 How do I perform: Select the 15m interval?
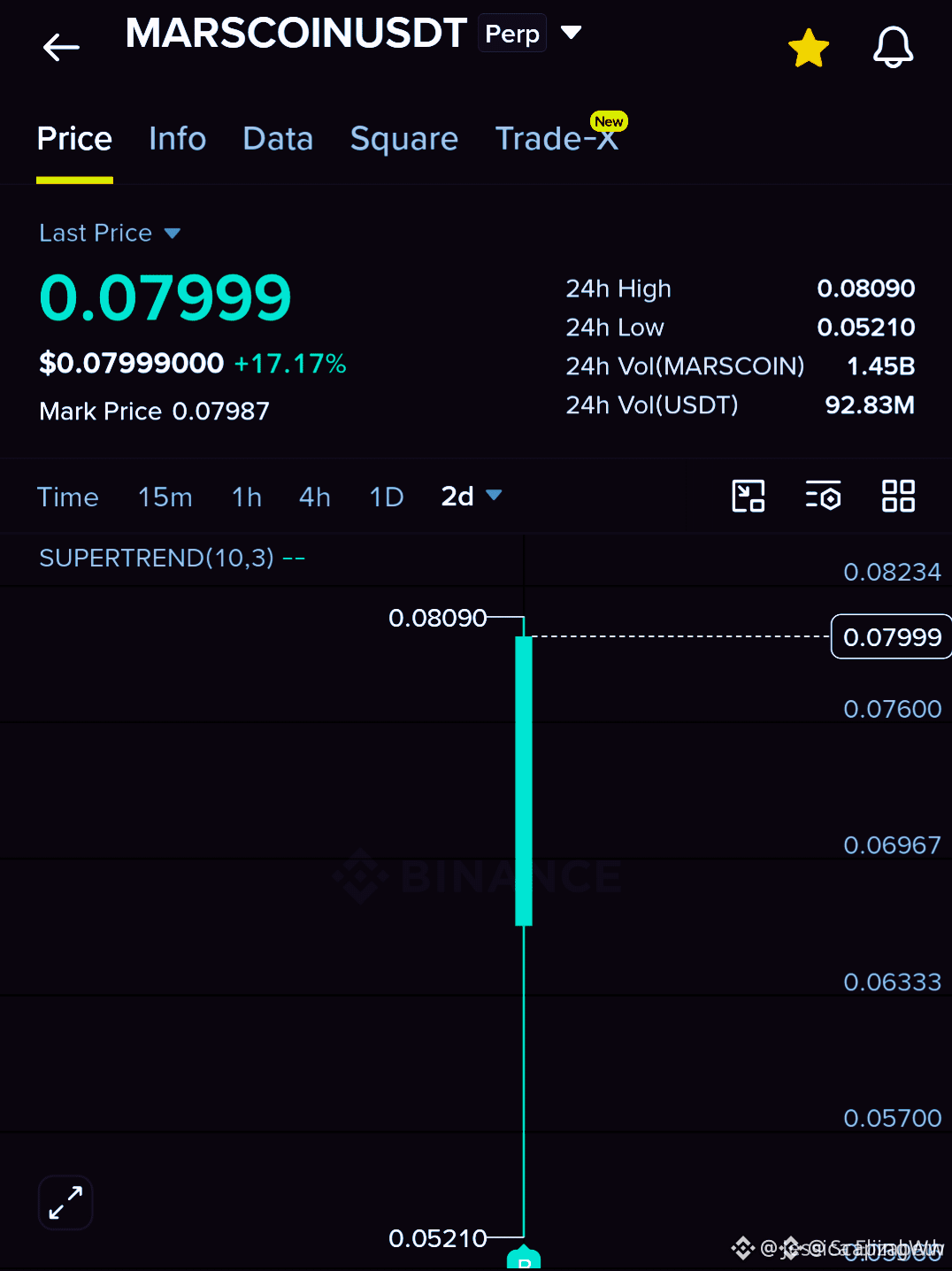pyautogui.click(x=165, y=497)
